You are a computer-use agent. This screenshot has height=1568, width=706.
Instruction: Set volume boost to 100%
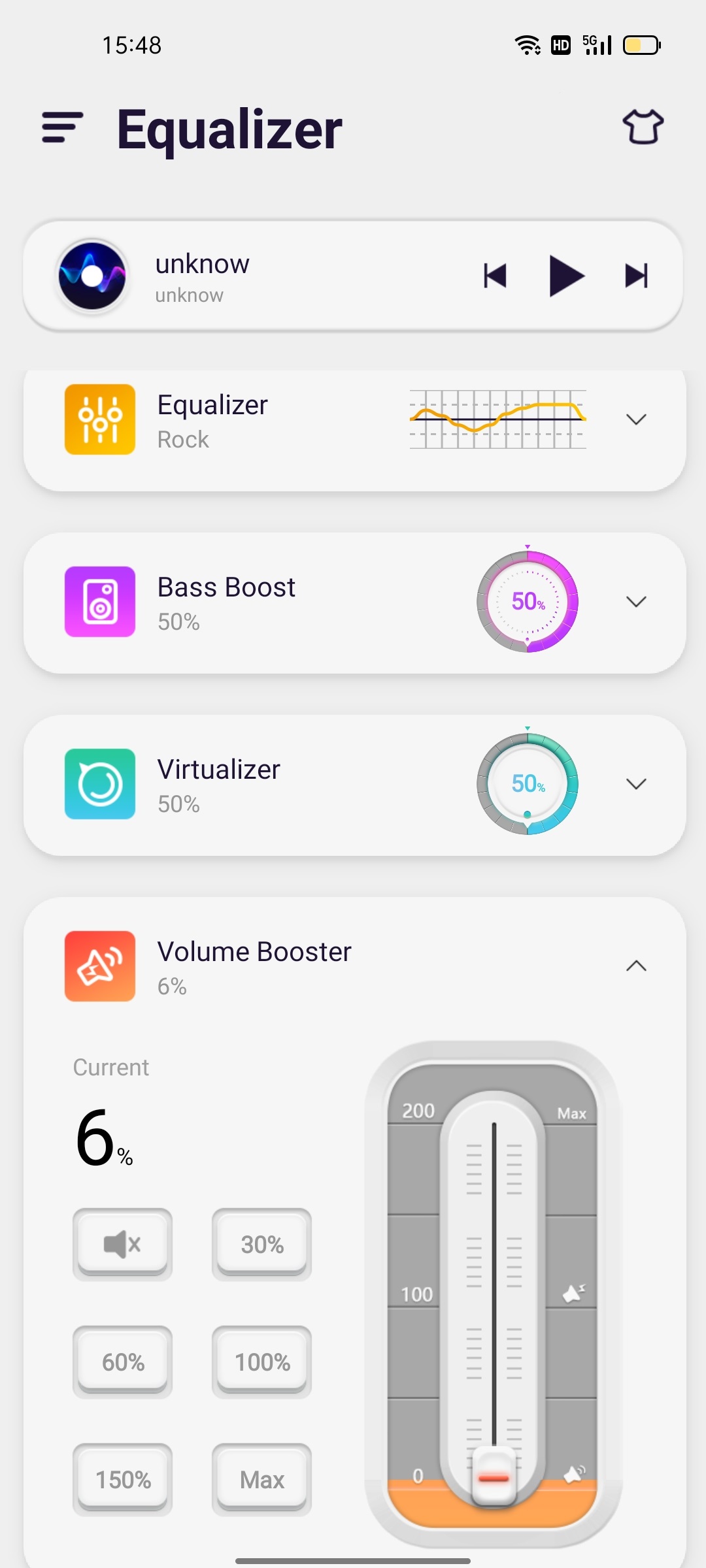click(262, 1362)
